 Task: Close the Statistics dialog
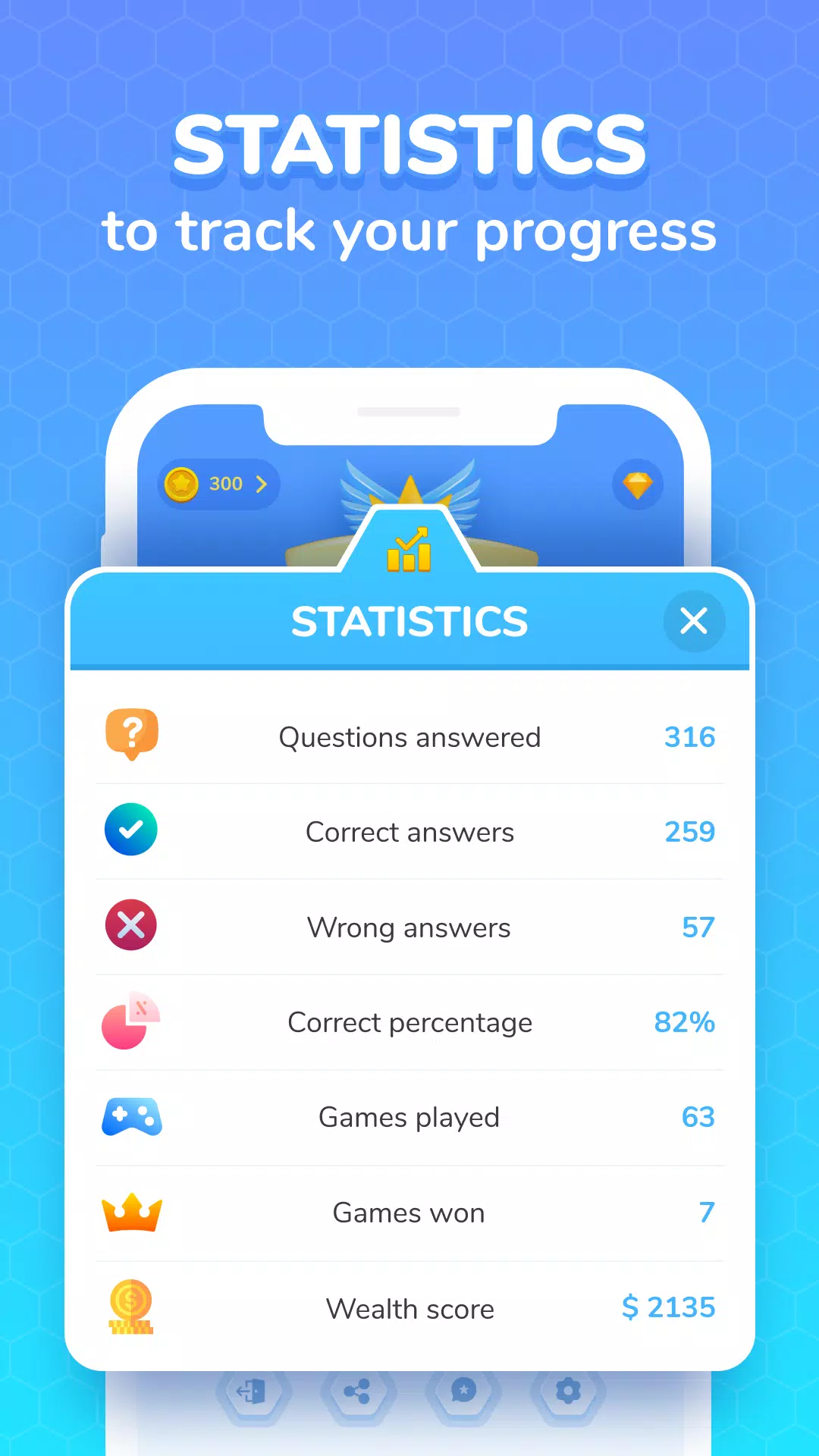click(x=694, y=621)
